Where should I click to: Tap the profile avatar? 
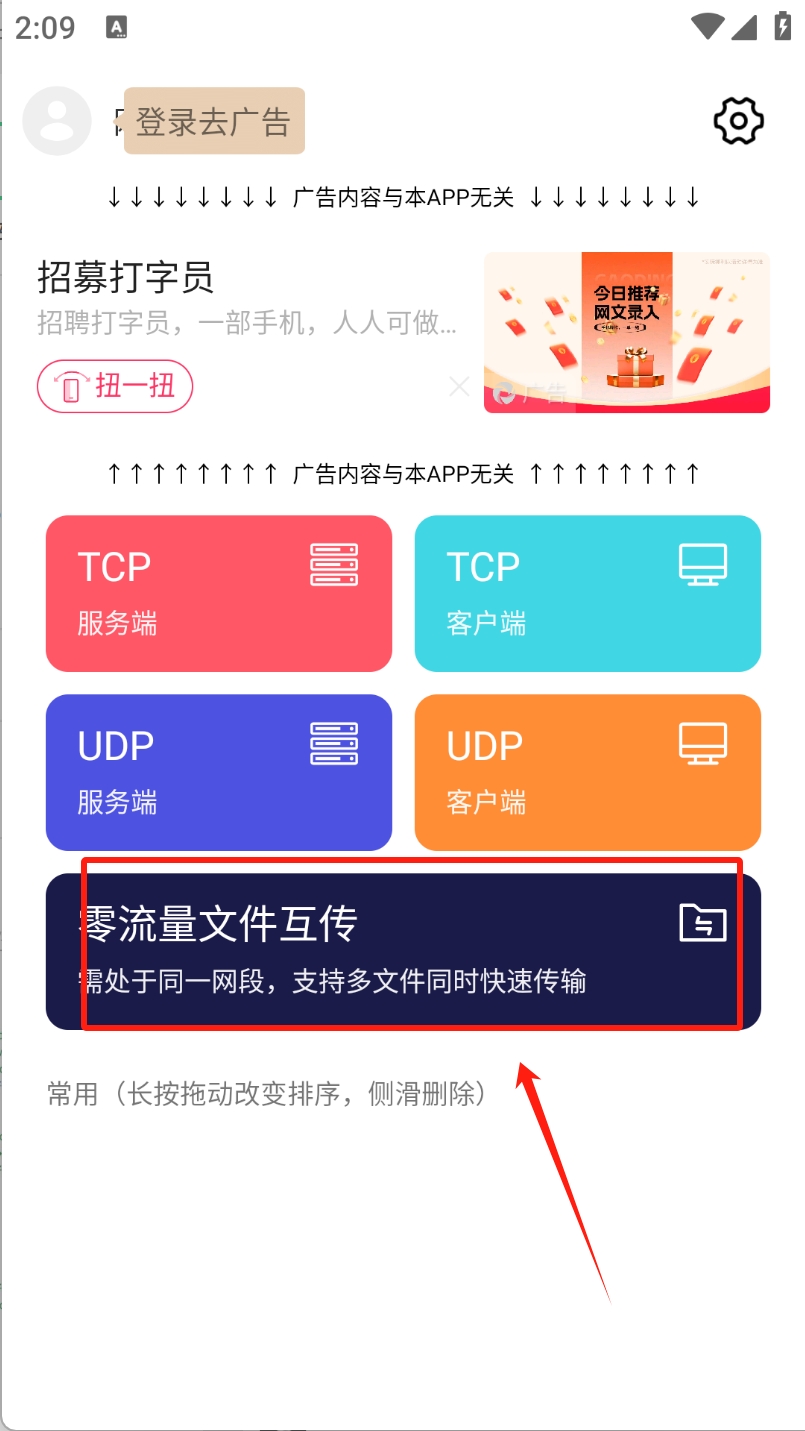[x=57, y=121]
